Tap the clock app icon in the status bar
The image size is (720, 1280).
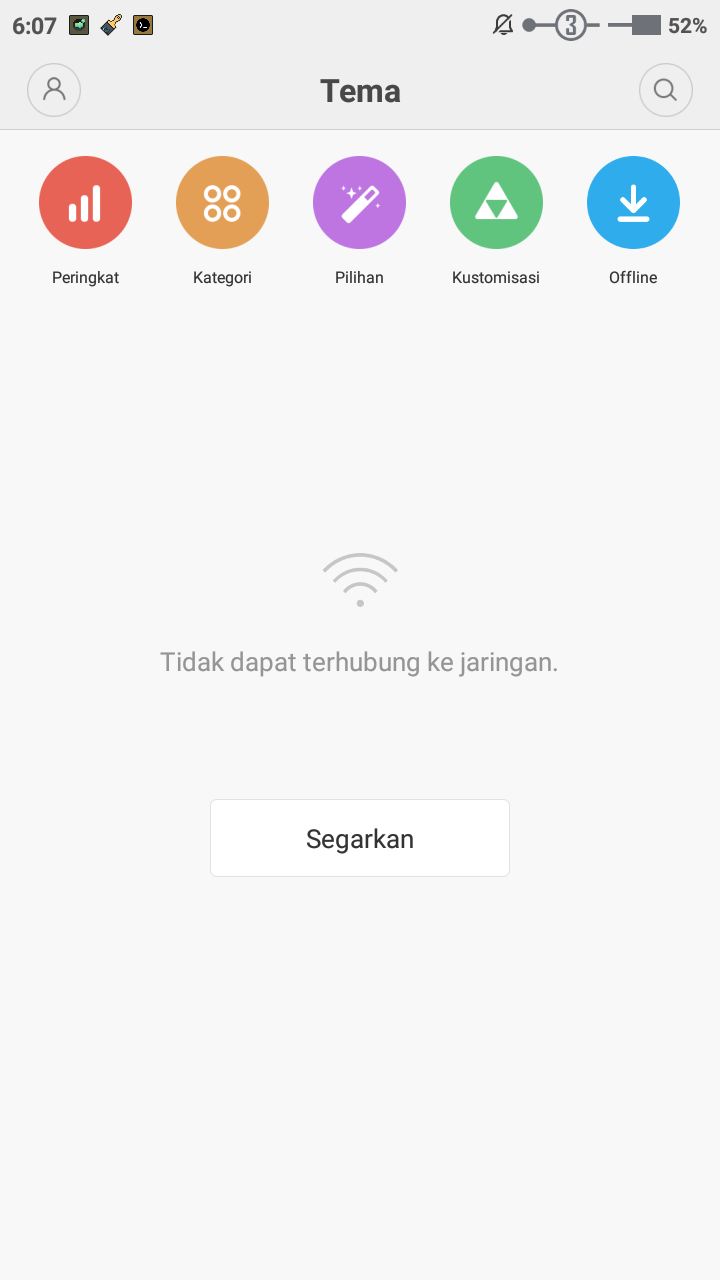[x=142, y=25]
